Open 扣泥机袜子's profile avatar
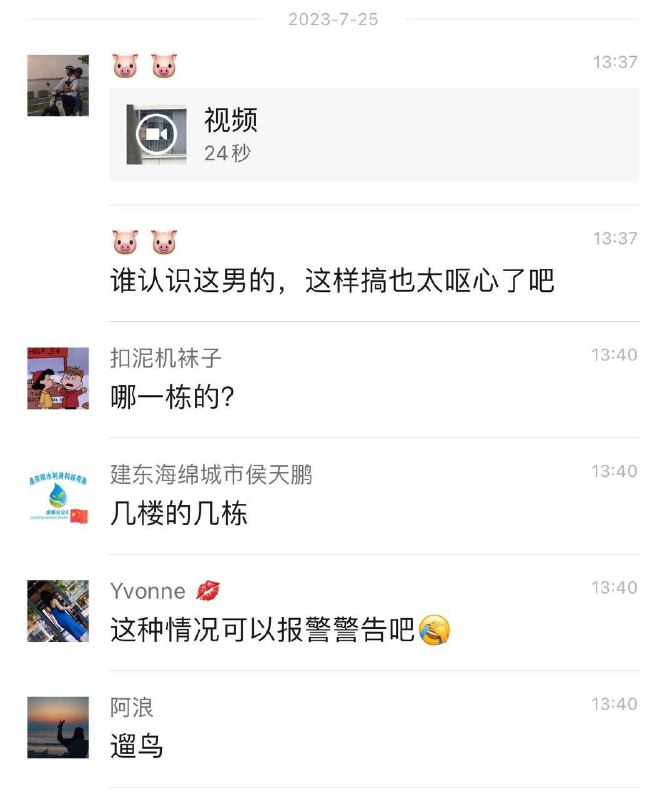This screenshot has width=667, height=800. pyautogui.click(x=58, y=378)
